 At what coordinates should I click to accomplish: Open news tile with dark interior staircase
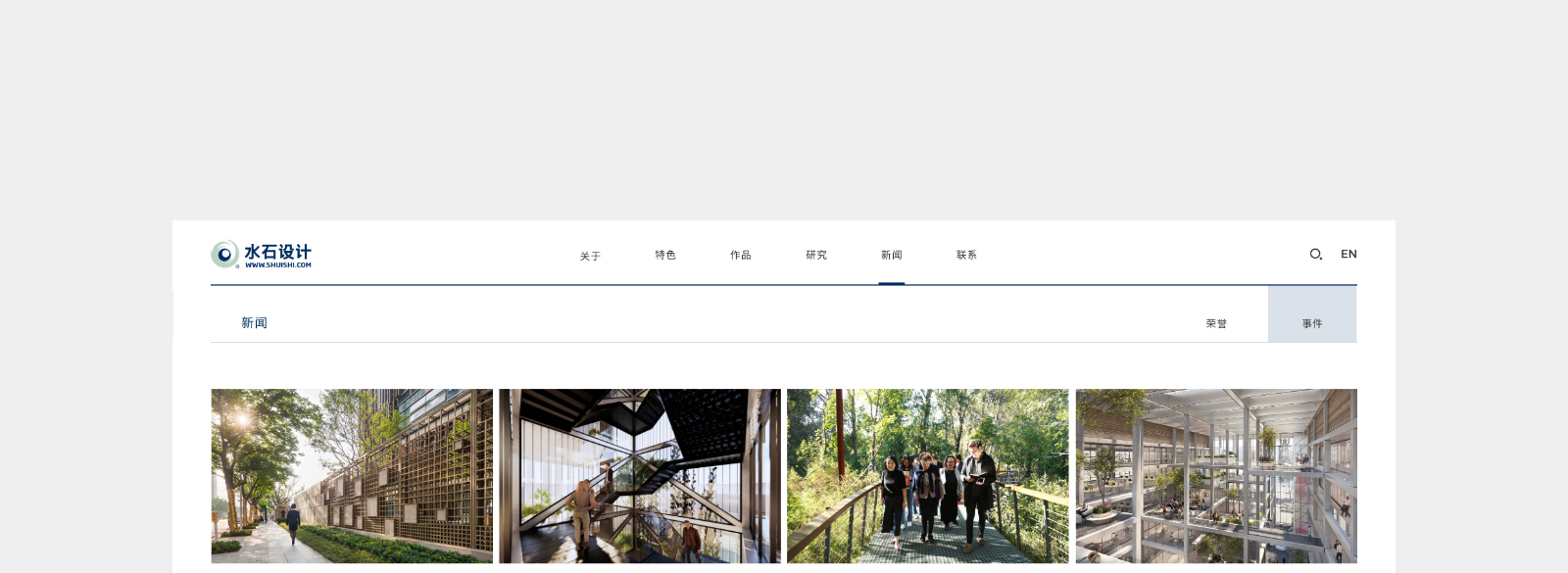tap(640, 476)
